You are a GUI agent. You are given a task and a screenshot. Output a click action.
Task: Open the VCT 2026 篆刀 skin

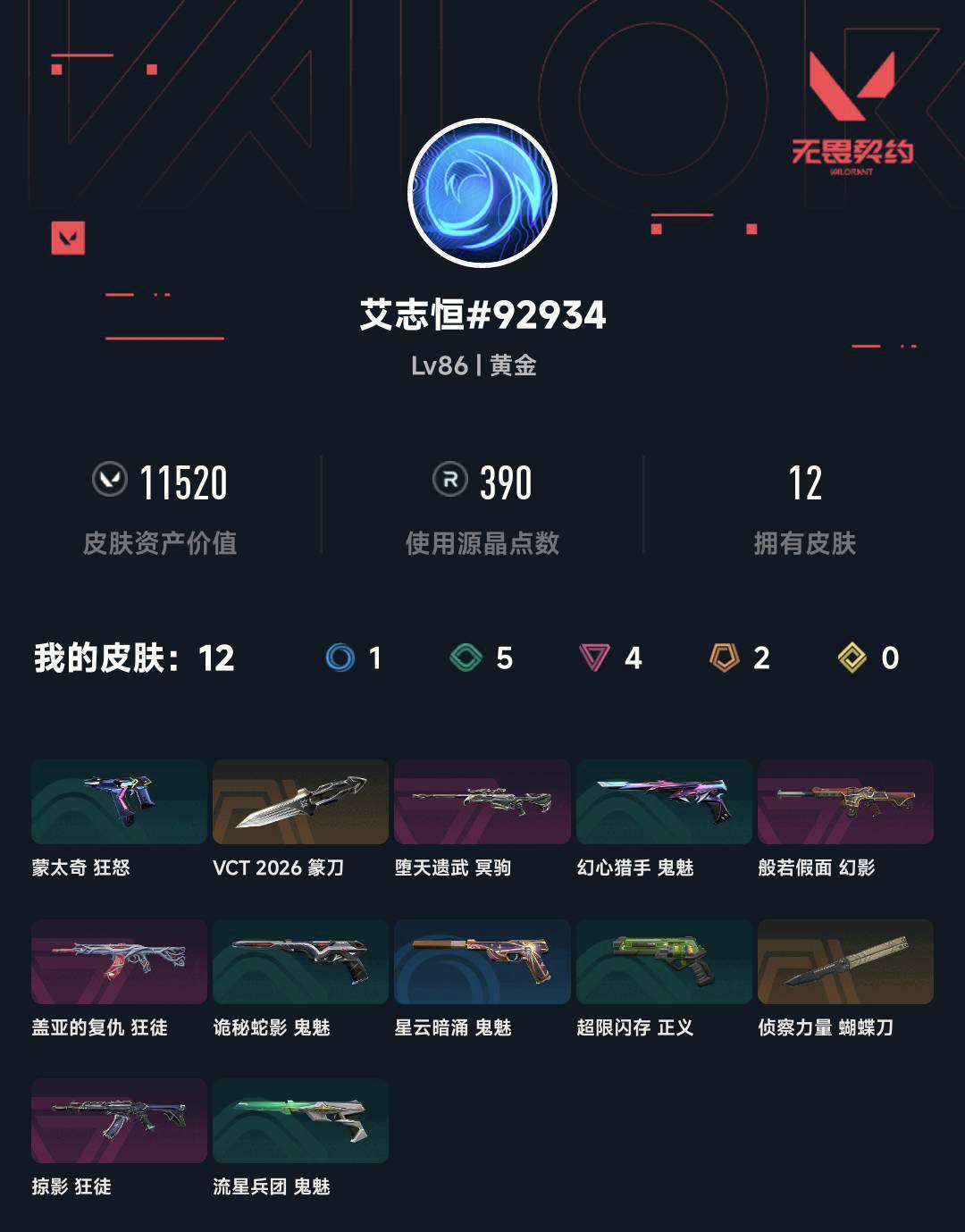pyautogui.click(x=299, y=802)
